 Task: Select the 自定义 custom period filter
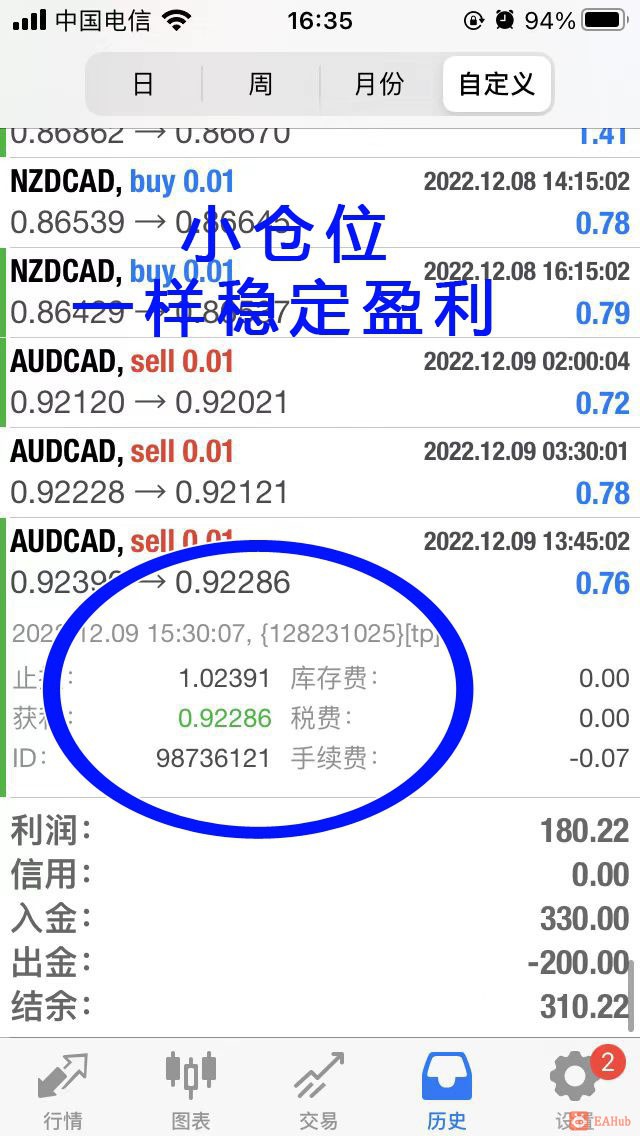click(496, 84)
